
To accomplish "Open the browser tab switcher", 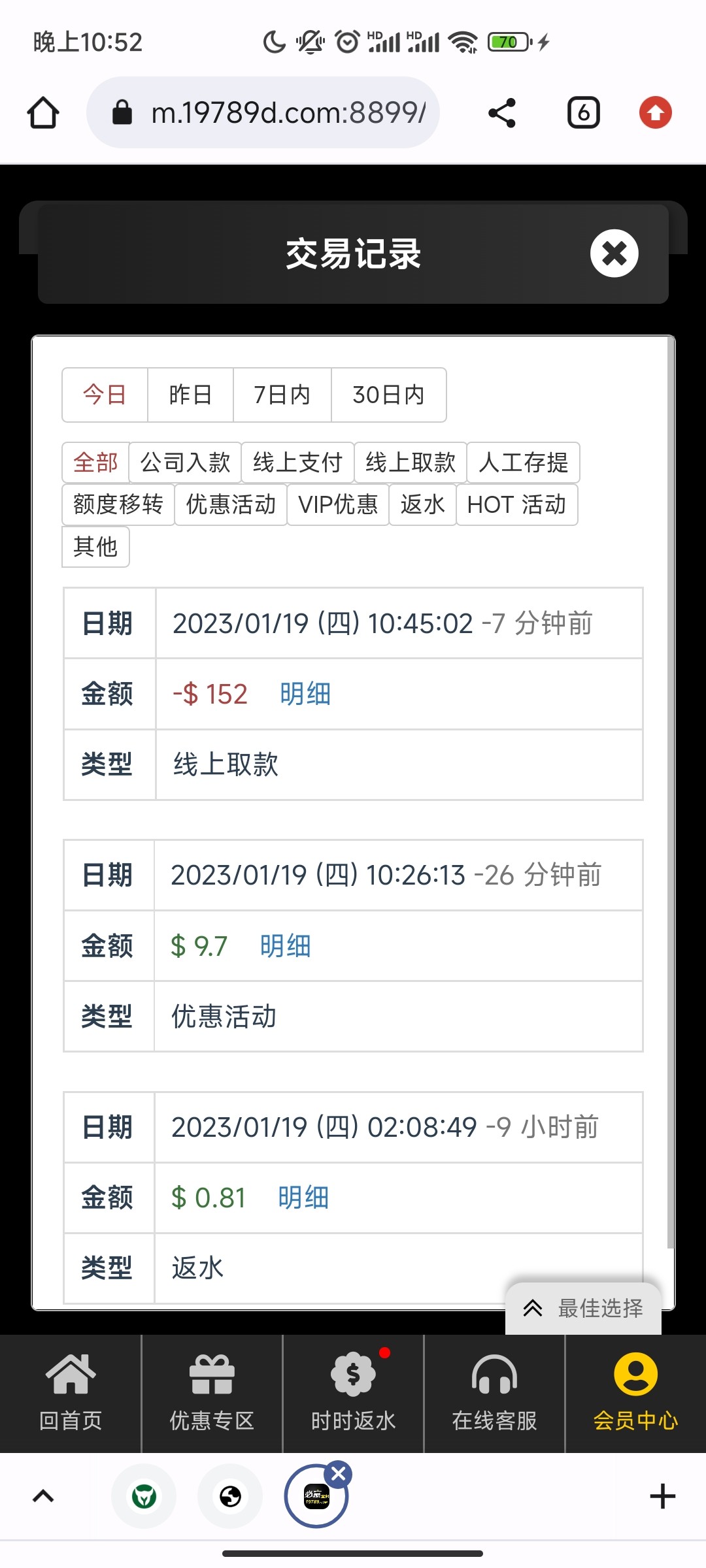I will 583,113.
